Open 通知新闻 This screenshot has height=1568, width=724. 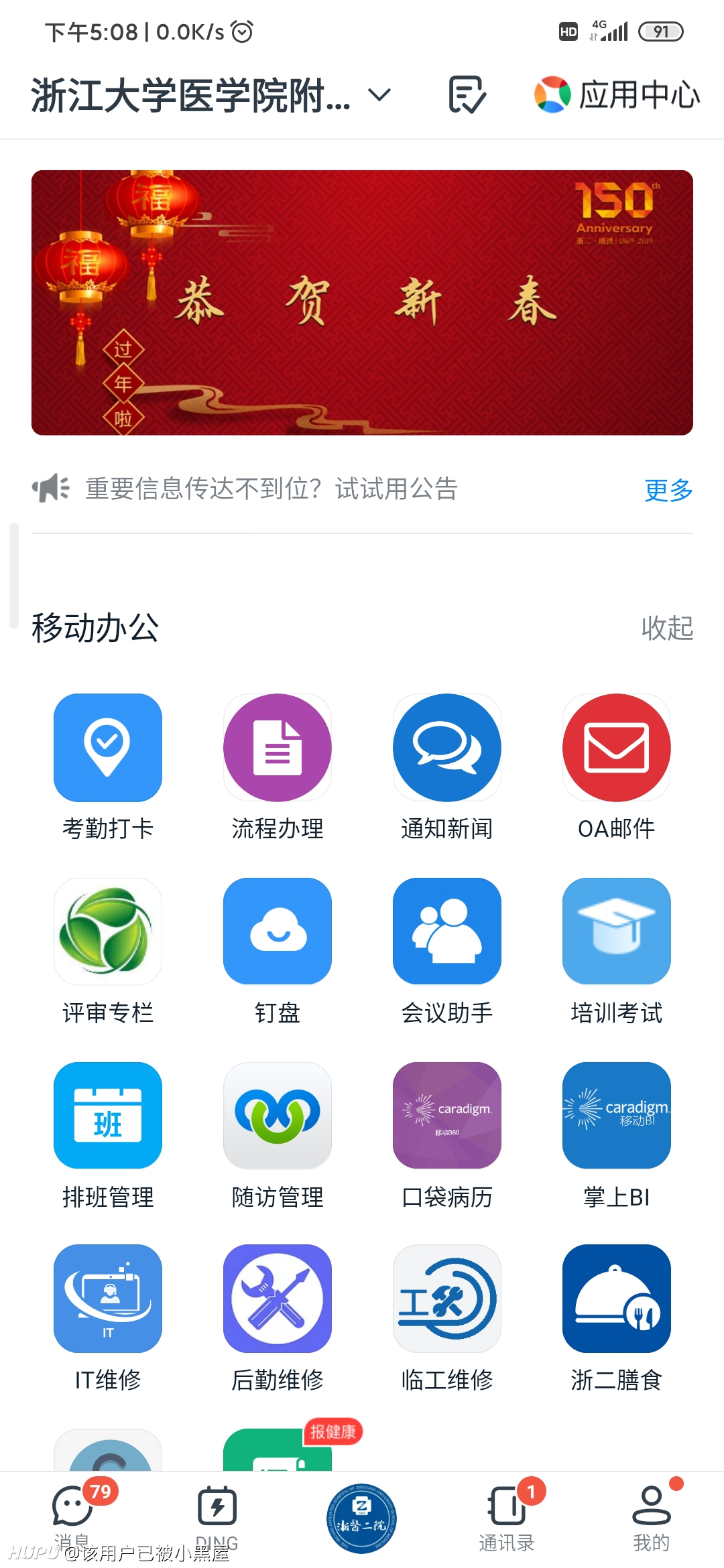click(447, 767)
